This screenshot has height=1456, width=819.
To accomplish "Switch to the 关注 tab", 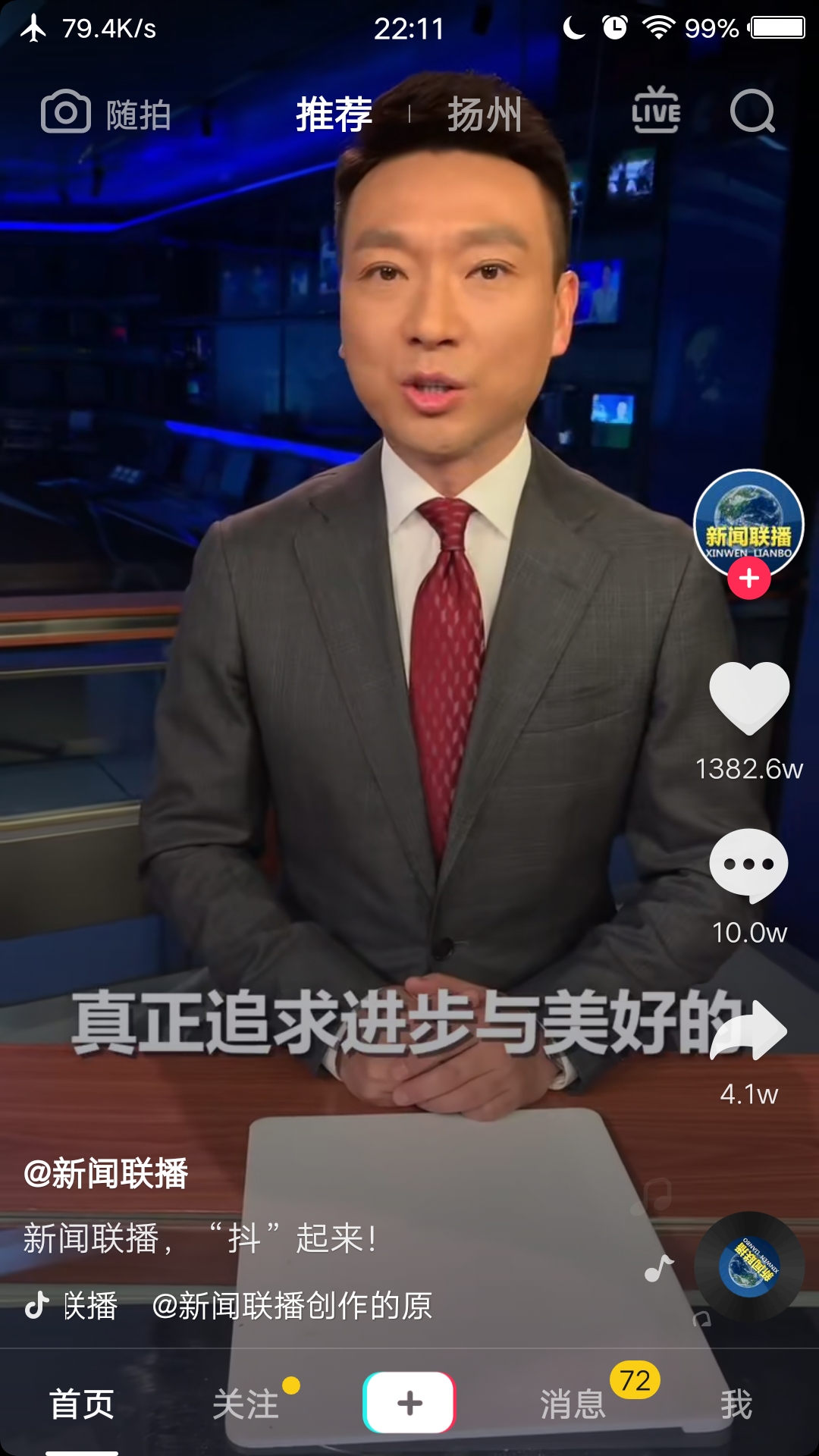I will [246, 1404].
